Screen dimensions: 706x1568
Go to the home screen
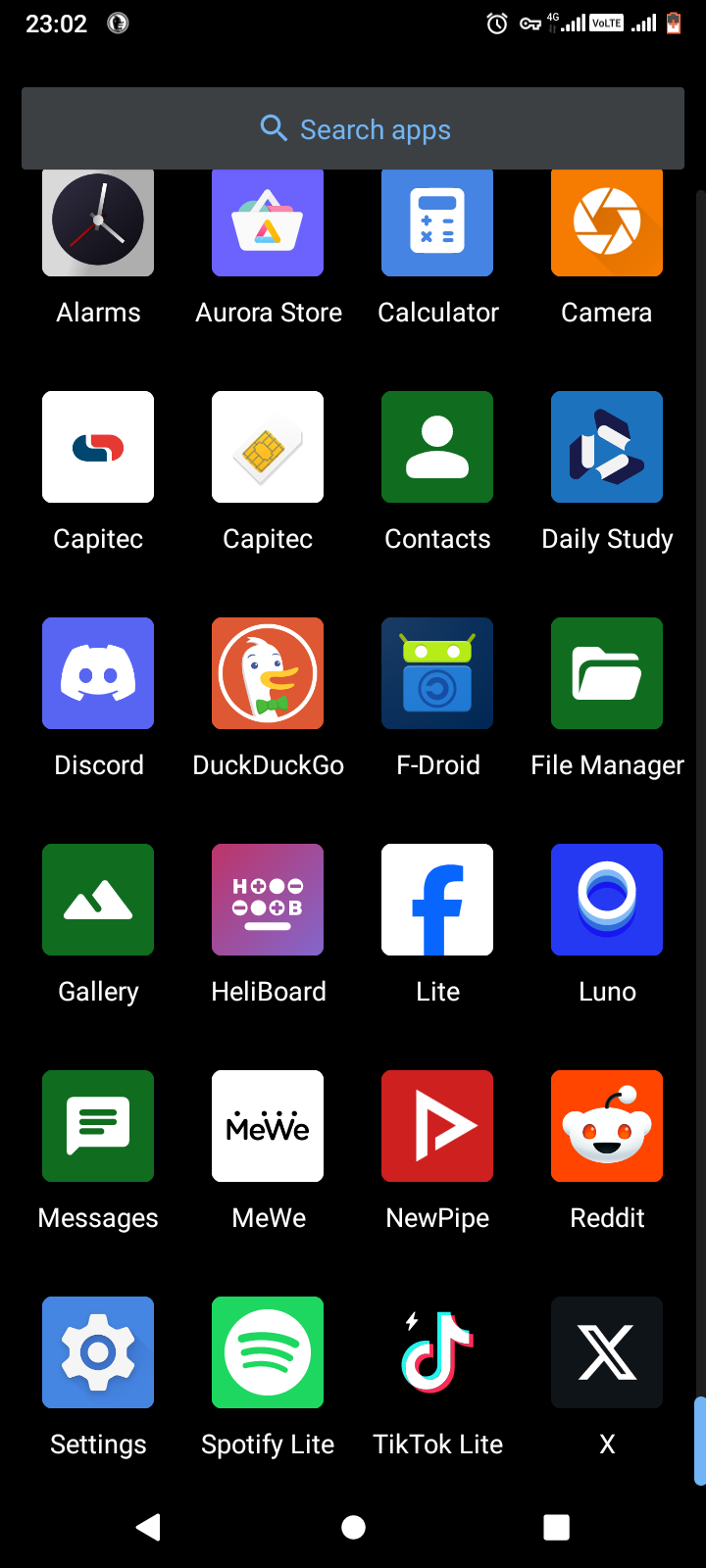pyautogui.click(x=353, y=1527)
